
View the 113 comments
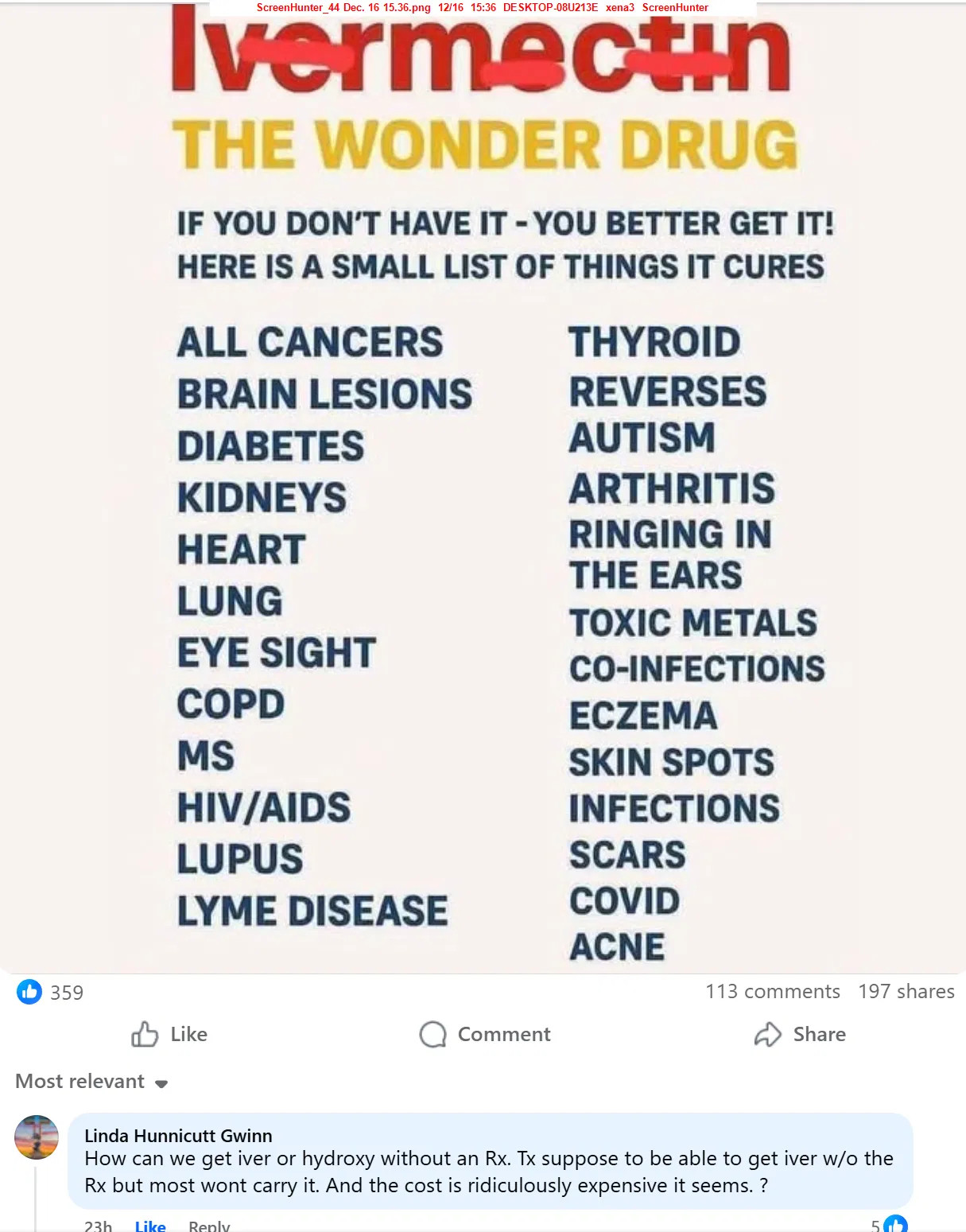pyautogui.click(x=772, y=992)
